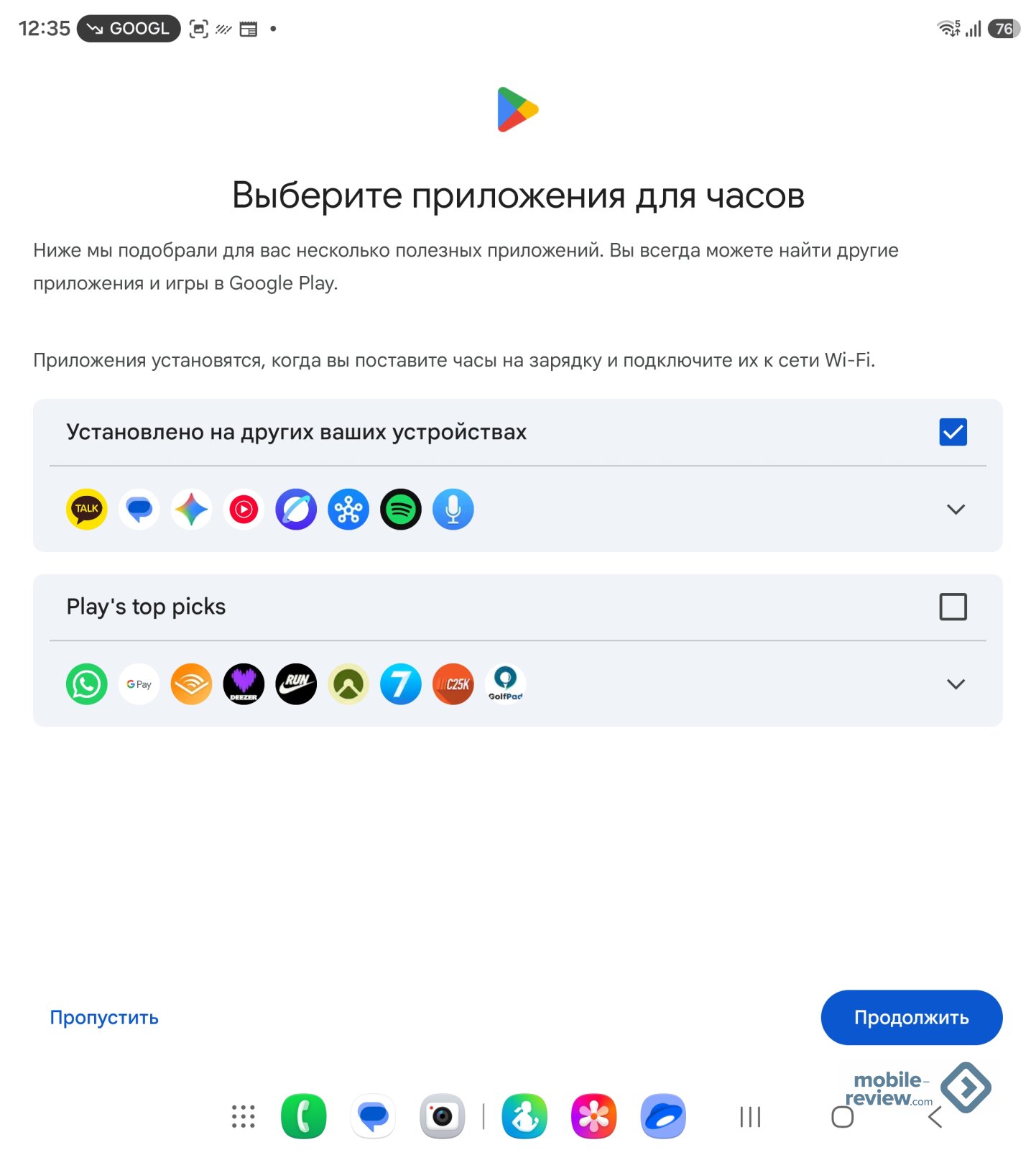The height and width of the screenshot is (1150, 1036).
Task: Expand the installed-on-other-devices app list
Action: [956, 510]
